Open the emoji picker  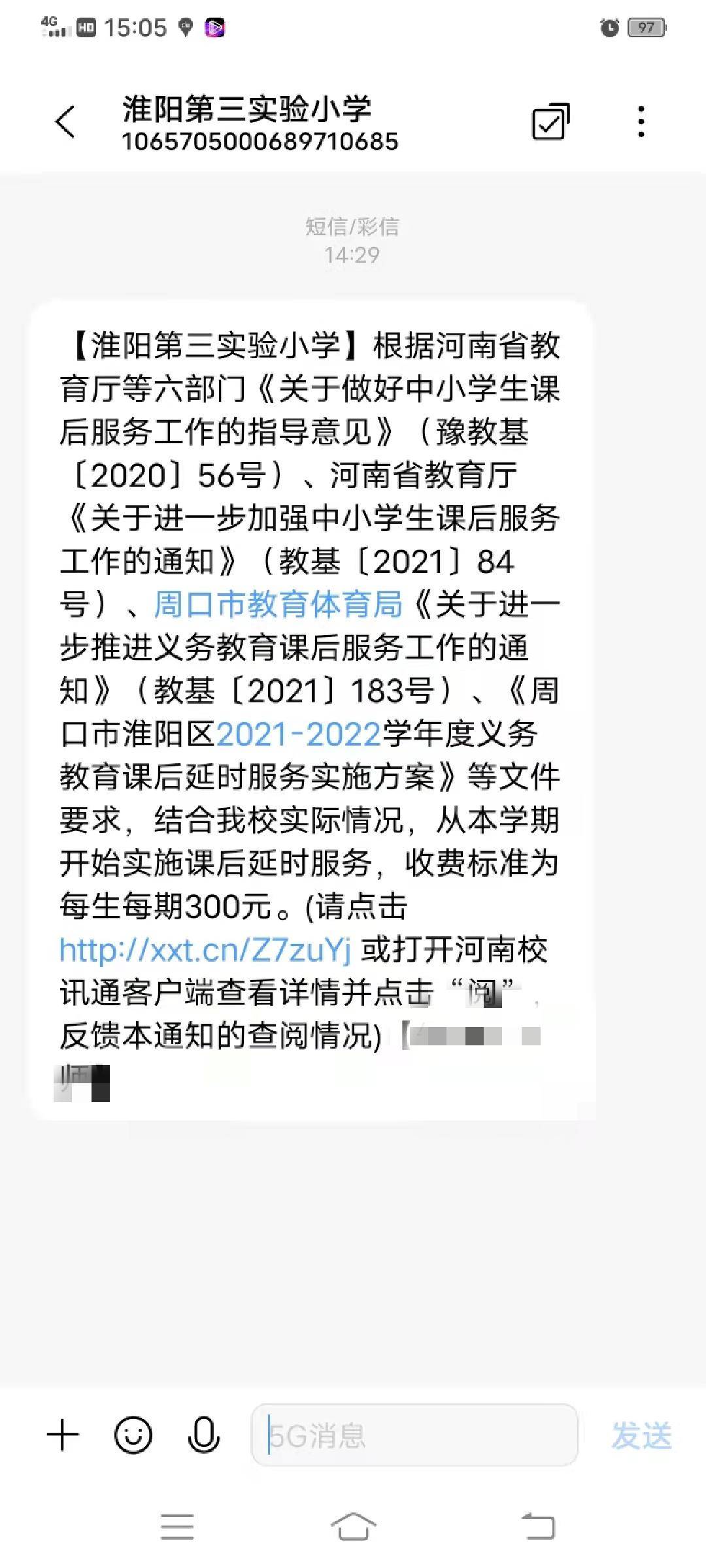[x=133, y=1435]
